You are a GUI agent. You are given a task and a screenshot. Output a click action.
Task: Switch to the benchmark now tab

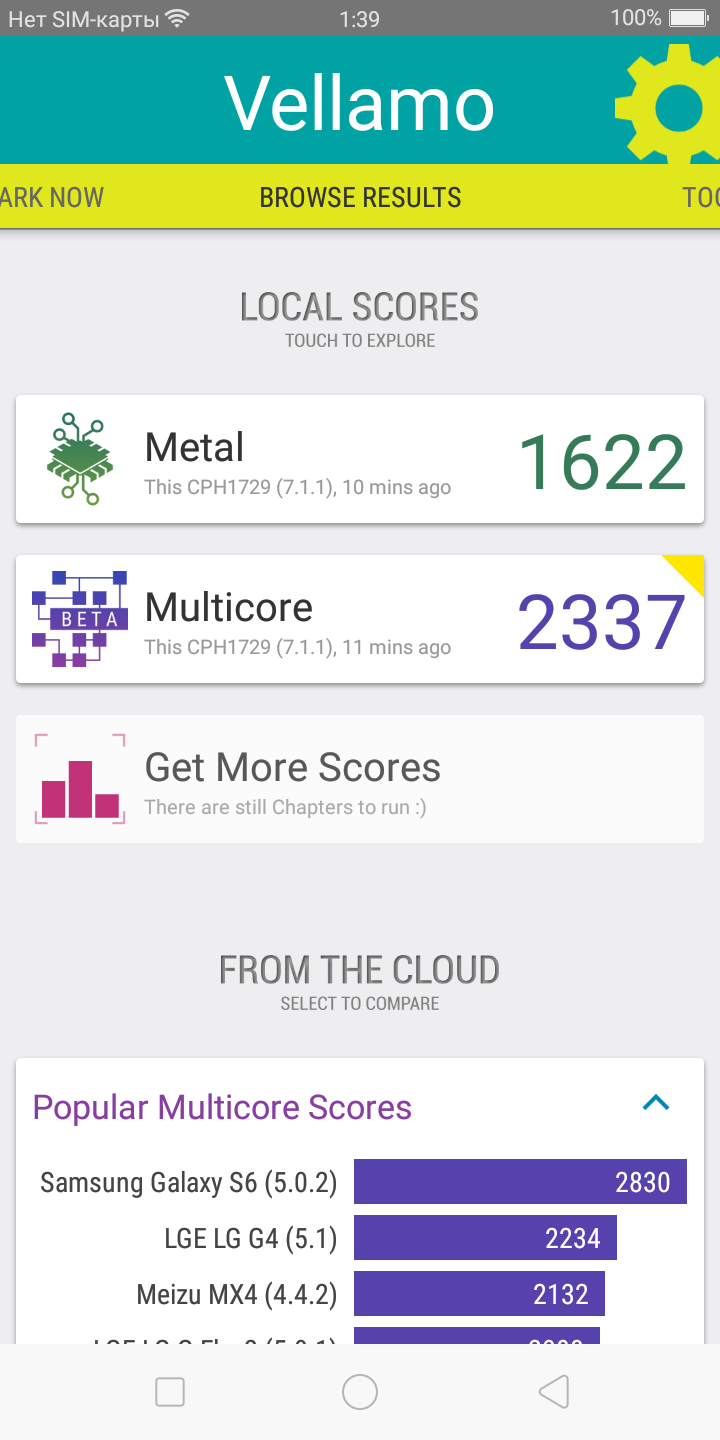coord(50,197)
